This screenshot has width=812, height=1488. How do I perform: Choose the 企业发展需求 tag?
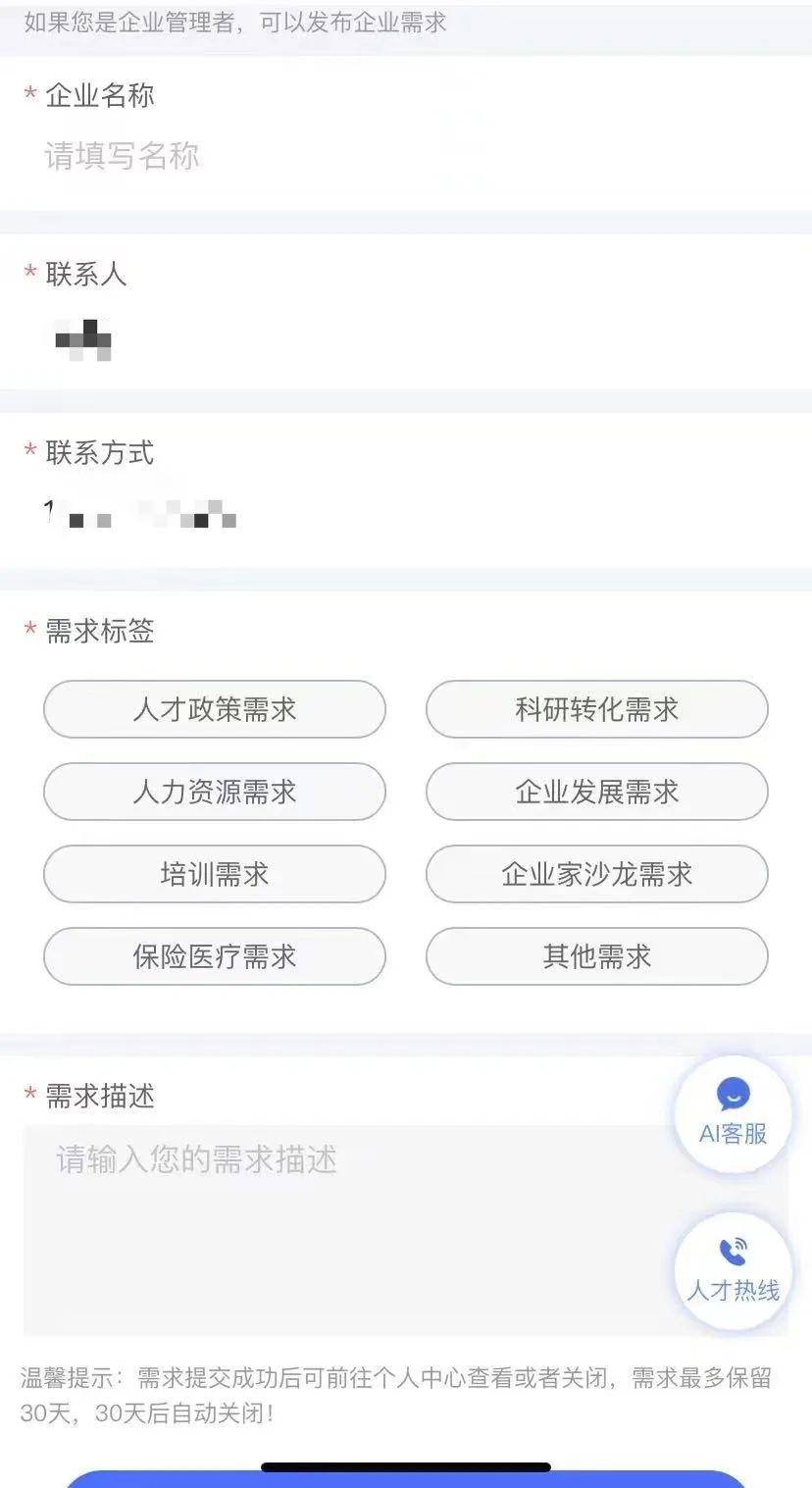(596, 792)
